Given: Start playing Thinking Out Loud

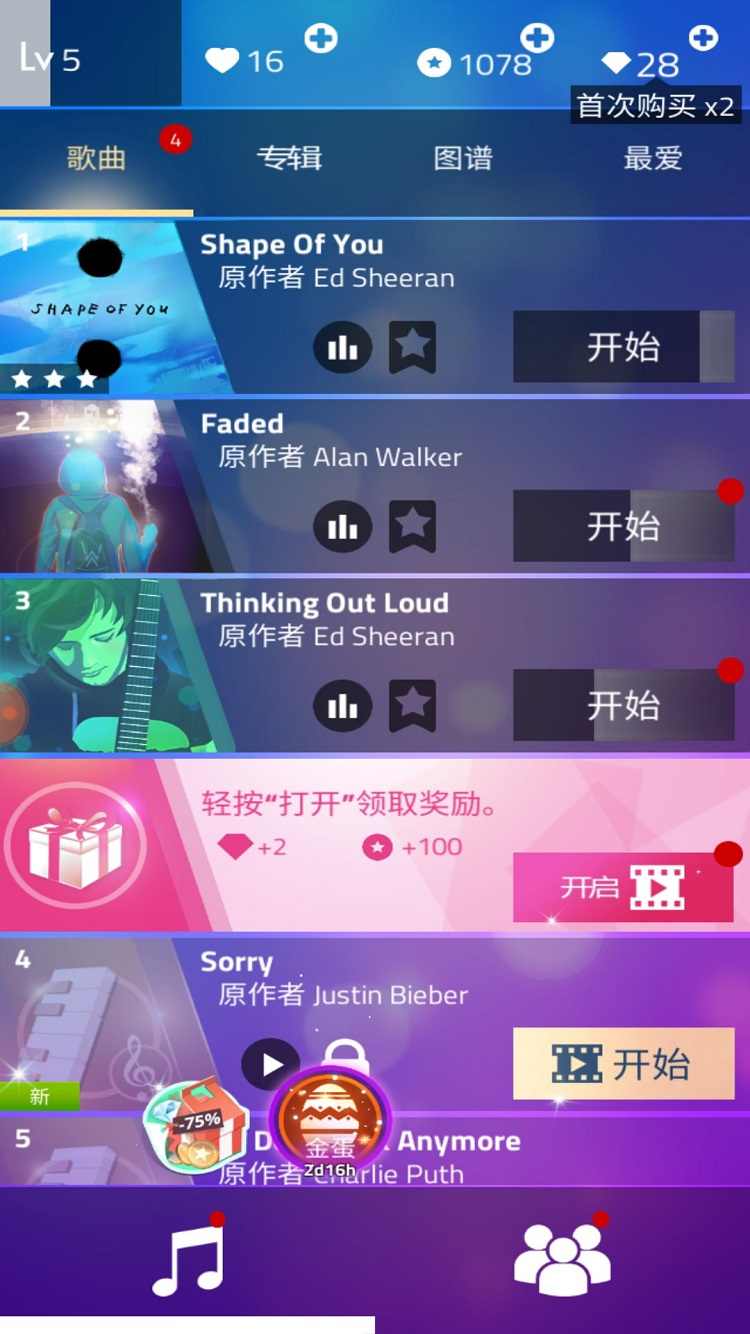Looking at the screenshot, I should tap(623, 706).
